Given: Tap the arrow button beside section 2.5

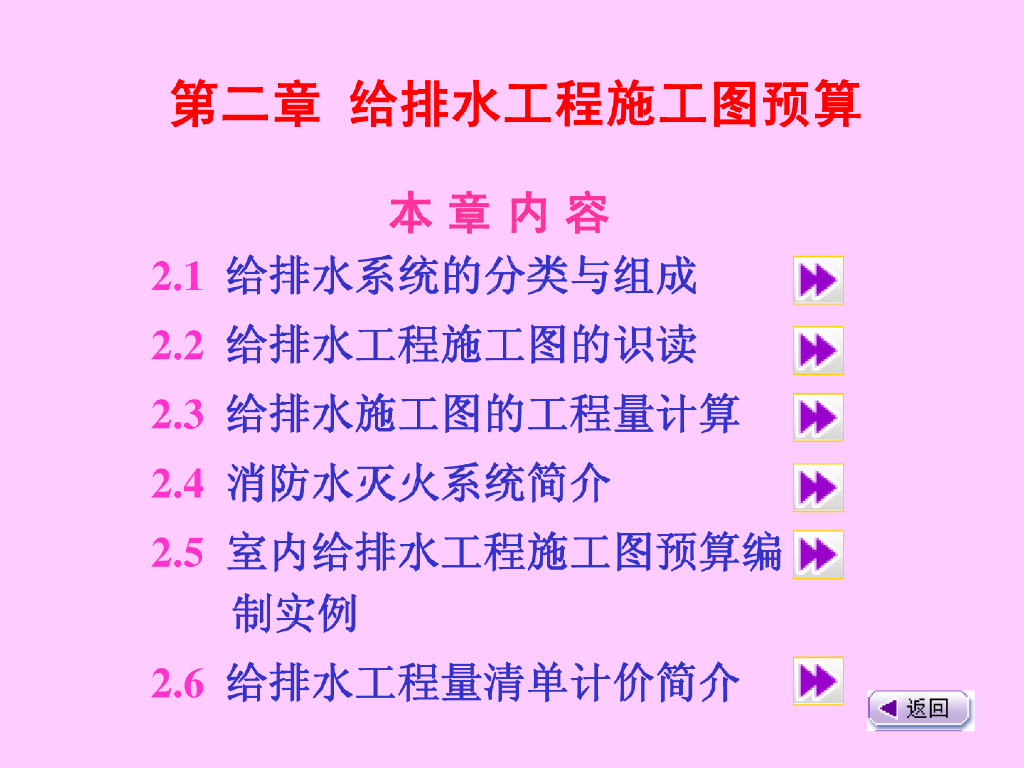Looking at the screenshot, I should point(818,555).
